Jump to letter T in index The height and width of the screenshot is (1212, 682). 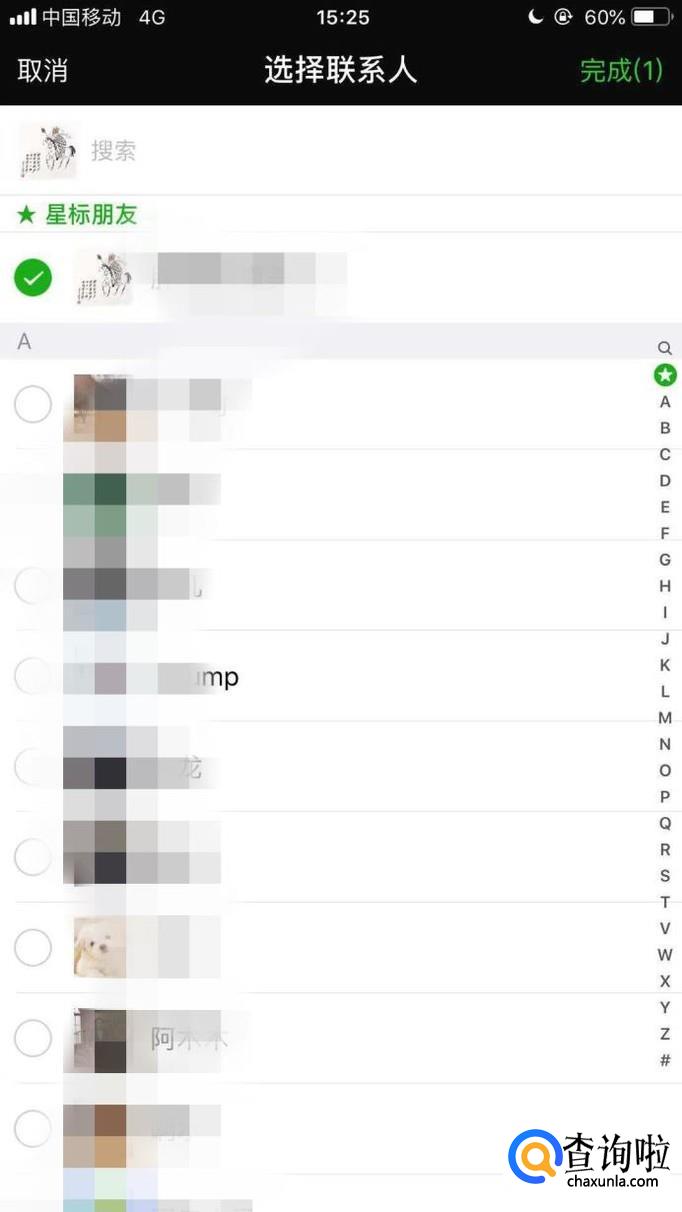[665, 902]
